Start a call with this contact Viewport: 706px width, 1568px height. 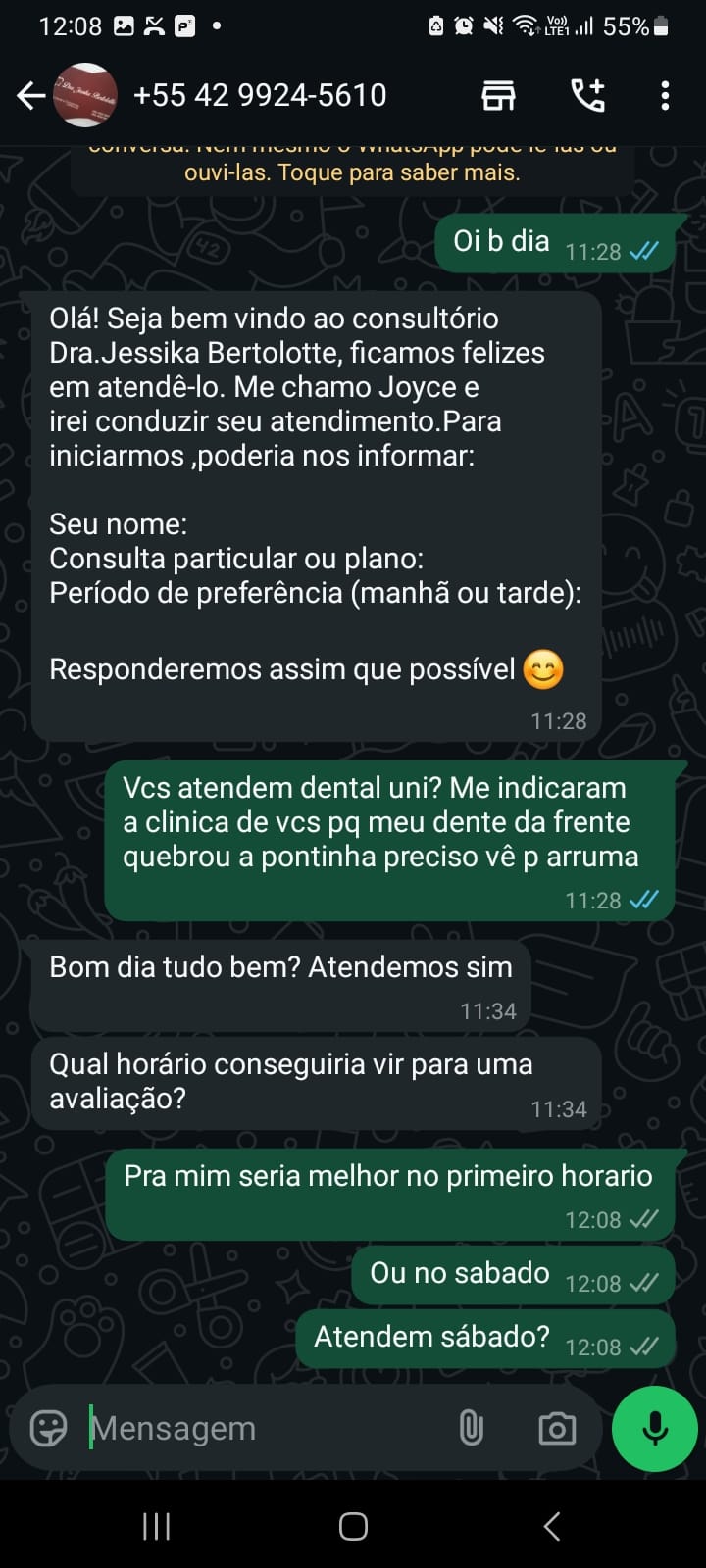(x=587, y=95)
